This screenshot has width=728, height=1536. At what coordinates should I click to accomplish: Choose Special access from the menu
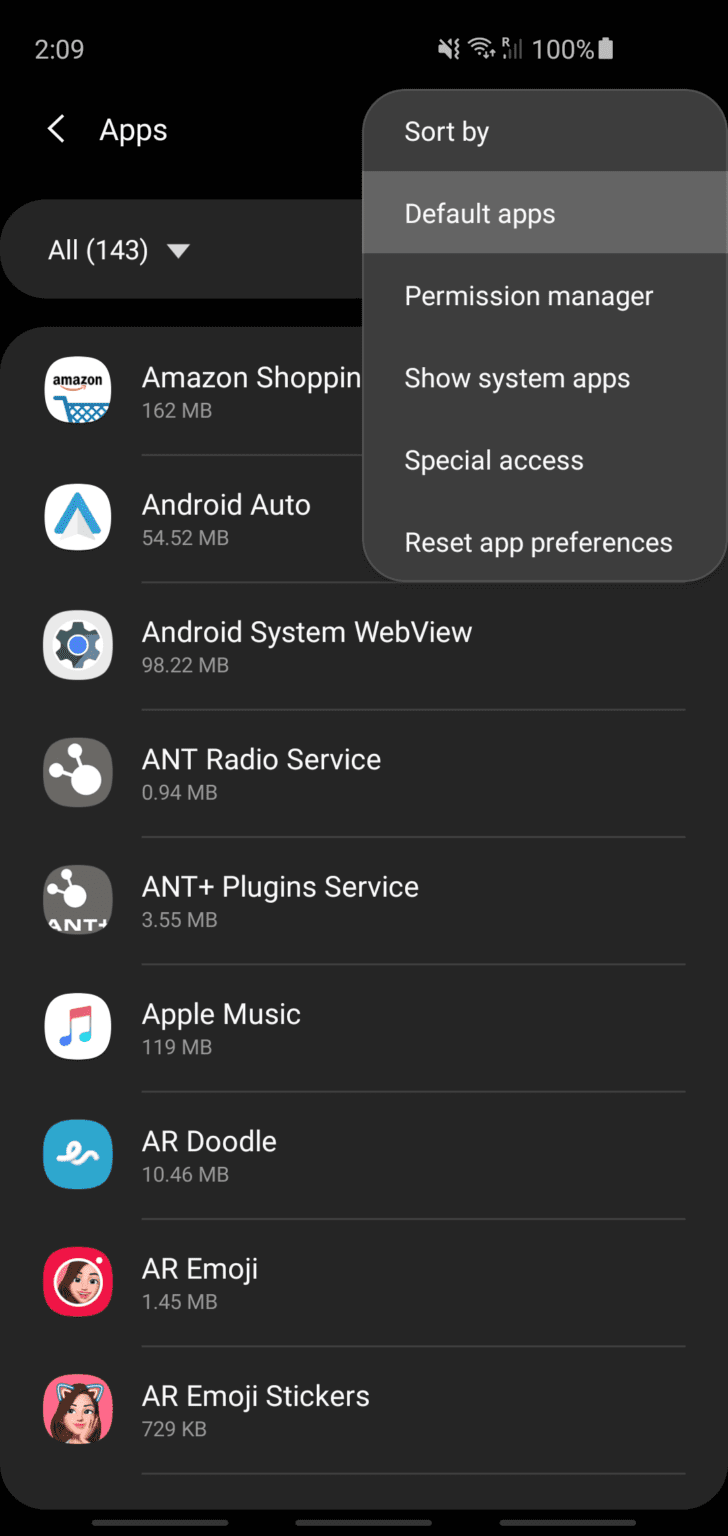494,460
